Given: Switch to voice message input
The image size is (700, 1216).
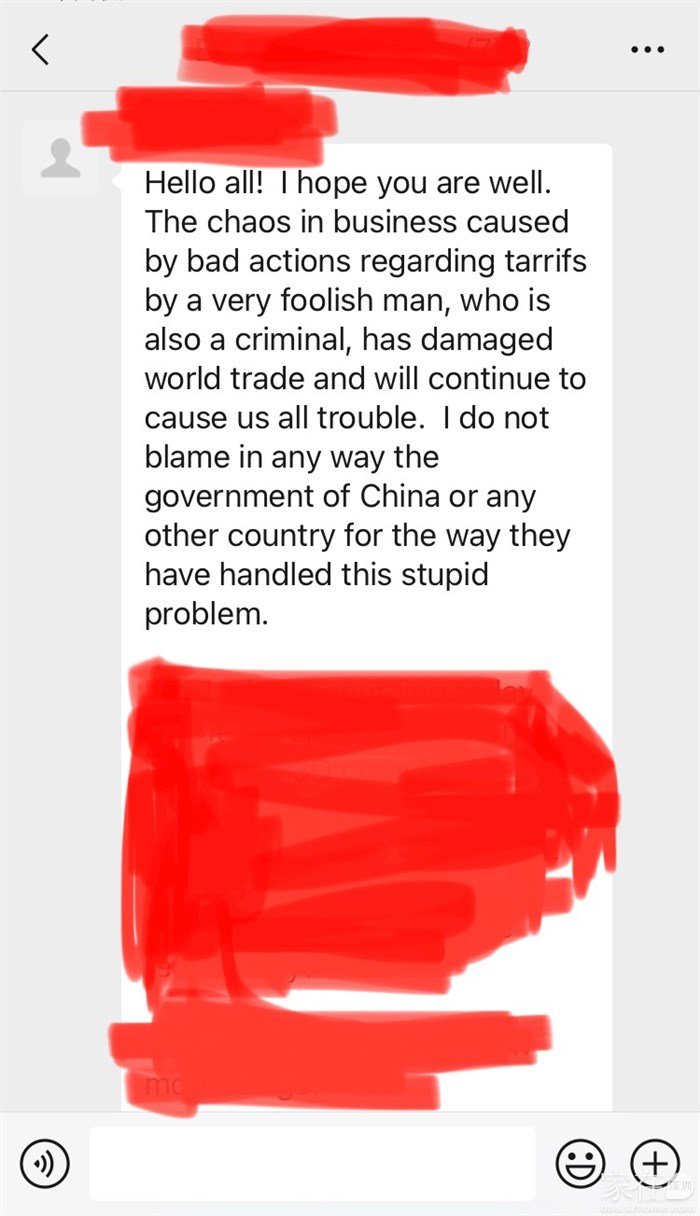Looking at the screenshot, I should pyautogui.click(x=45, y=1164).
